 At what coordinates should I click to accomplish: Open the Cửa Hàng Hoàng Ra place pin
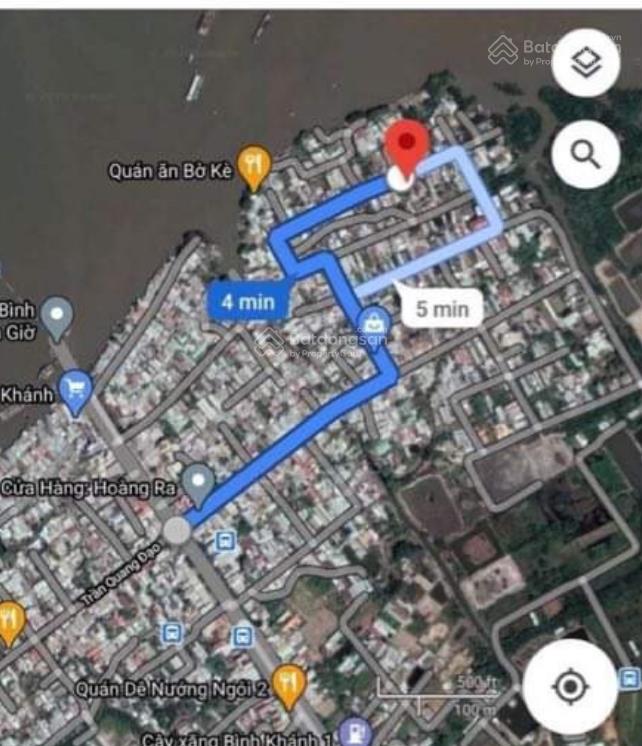pyautogui.click(x=200, y=484)
